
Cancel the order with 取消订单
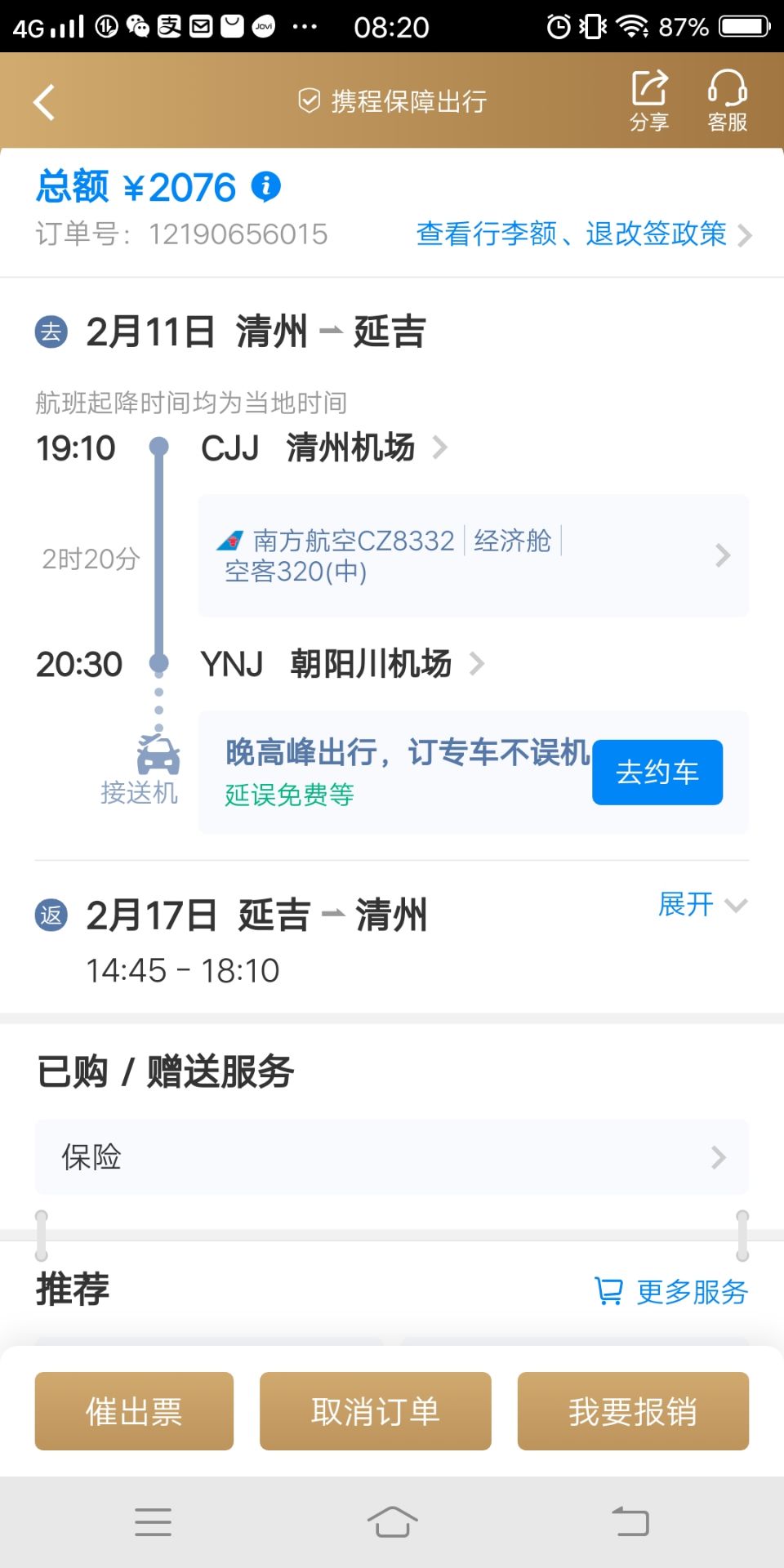tap(375, 1411)
